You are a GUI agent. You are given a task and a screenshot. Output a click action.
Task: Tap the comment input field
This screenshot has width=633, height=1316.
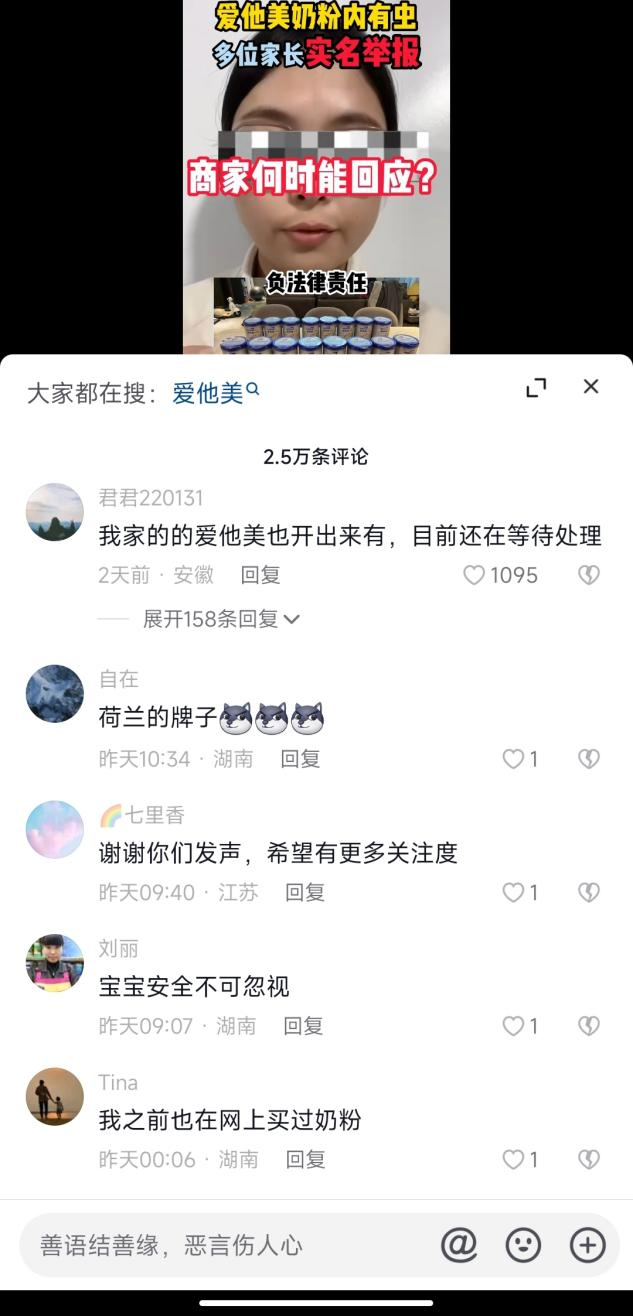click(220, 1245)
